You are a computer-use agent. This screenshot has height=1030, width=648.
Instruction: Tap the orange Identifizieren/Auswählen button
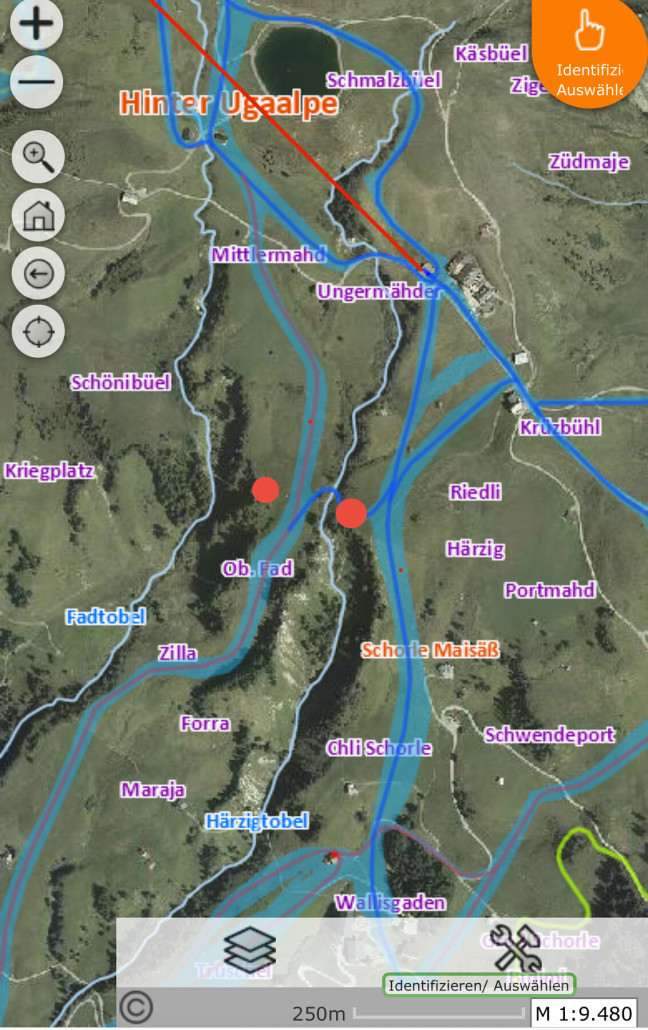[590, 50]
